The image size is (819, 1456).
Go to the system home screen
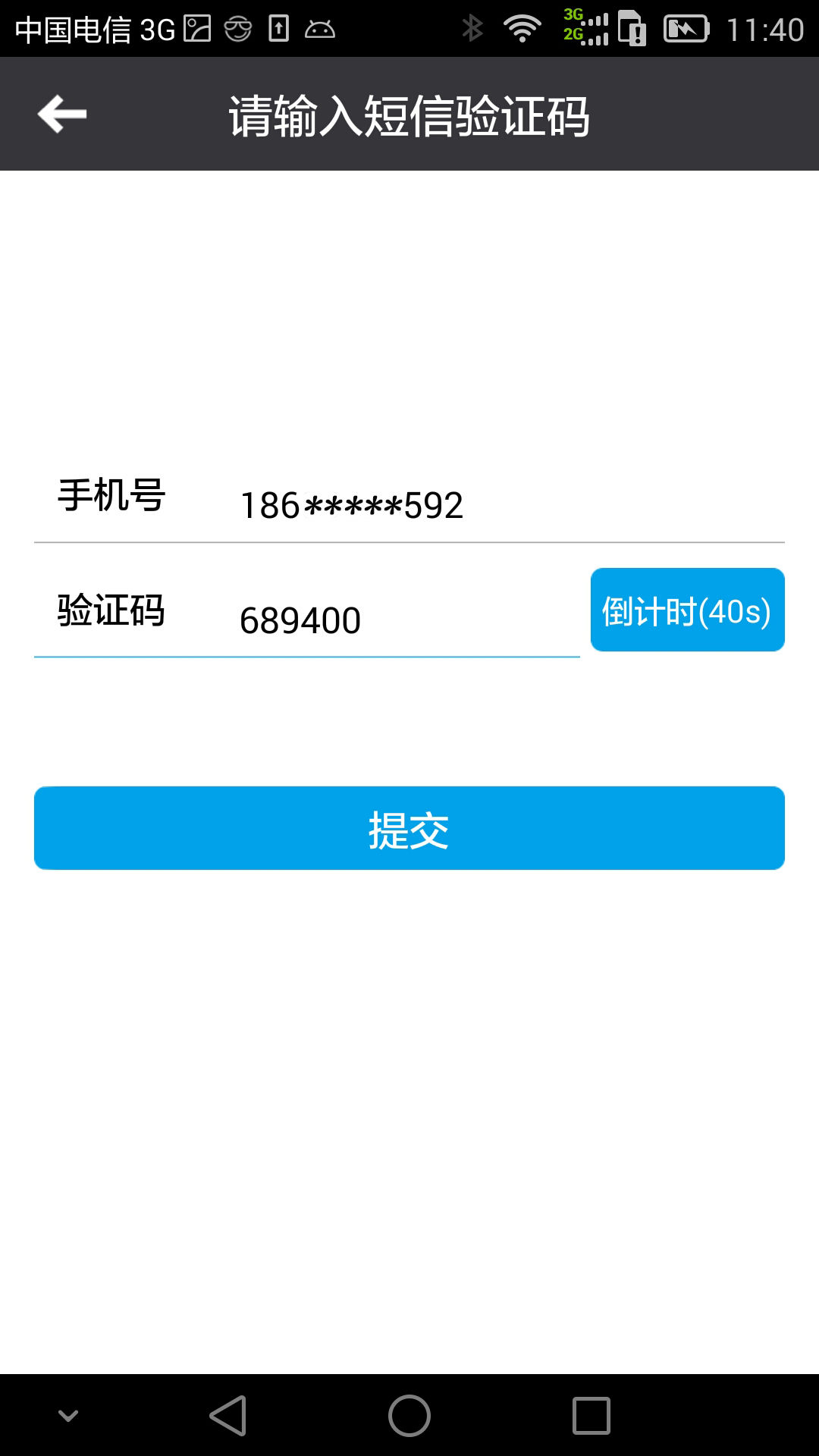409,1416
